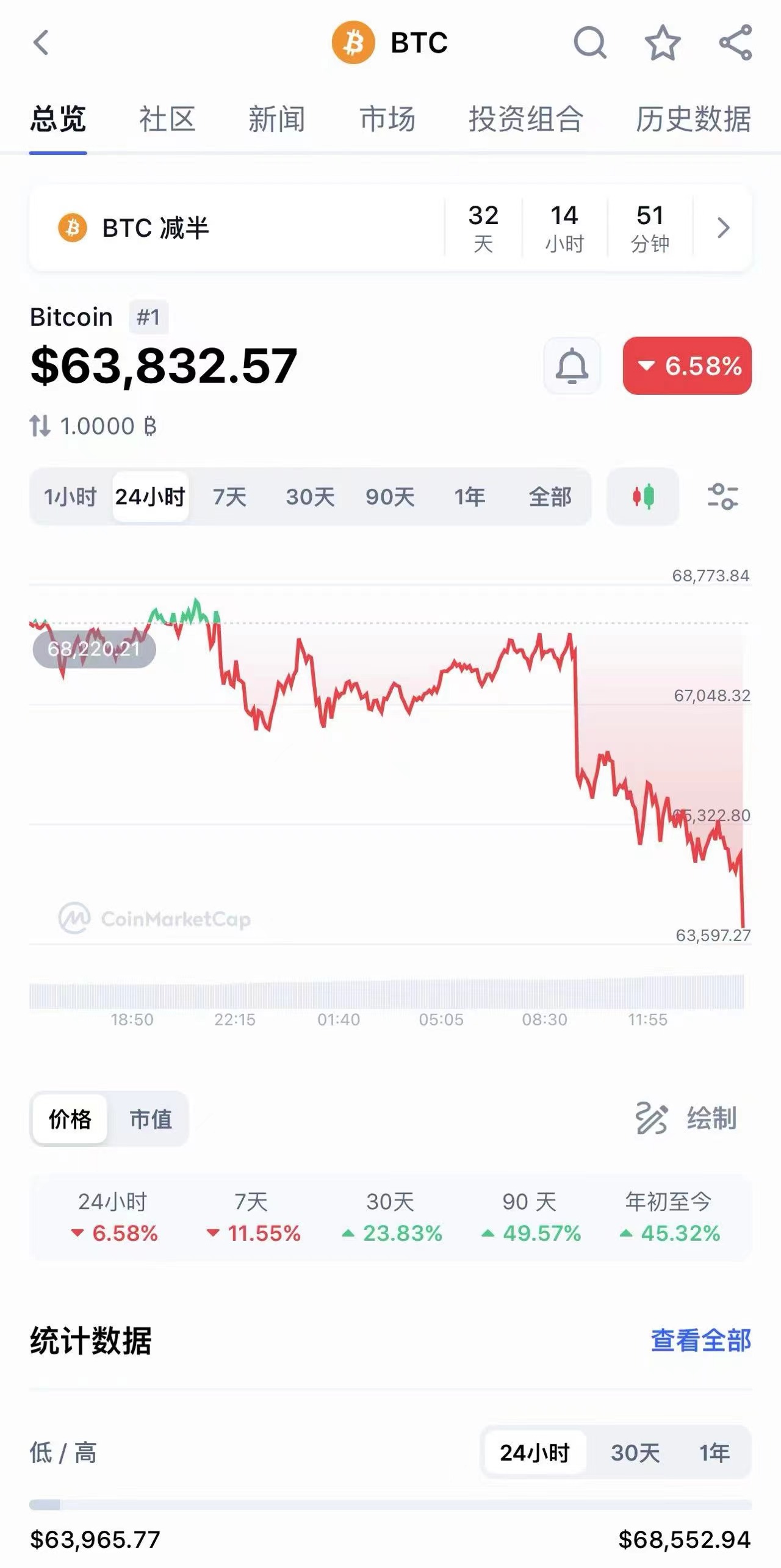Open the 投资组合 tab

pyautogui.click(x=525, y=118)
